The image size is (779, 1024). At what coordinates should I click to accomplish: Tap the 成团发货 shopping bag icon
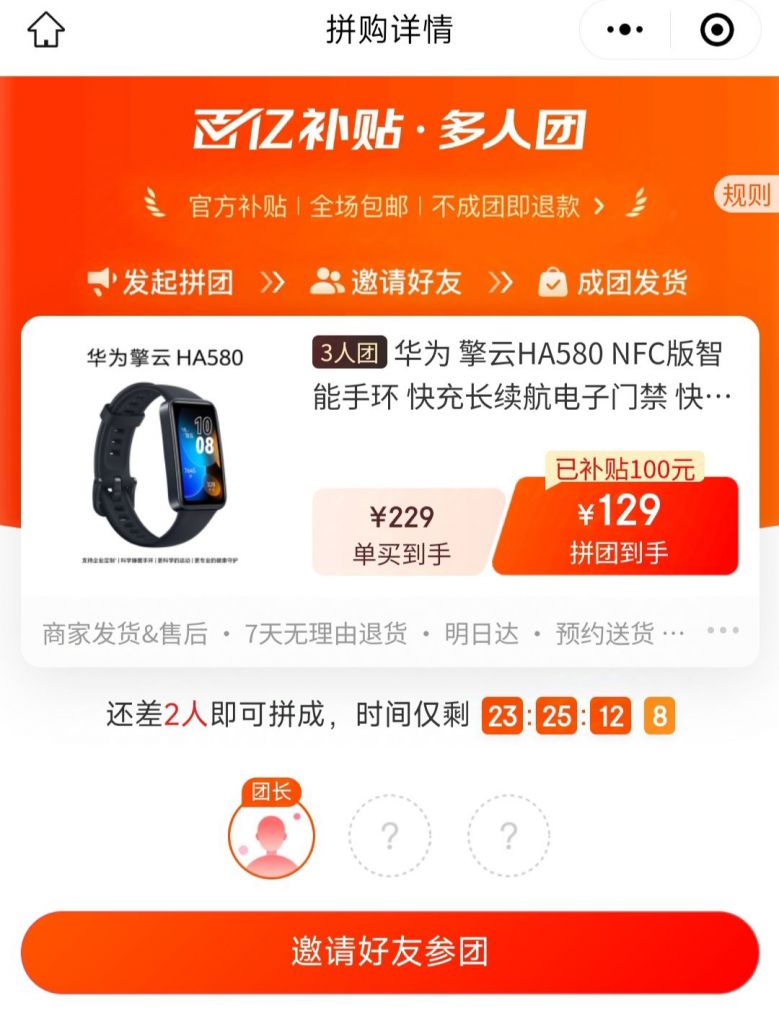(551, 282)
